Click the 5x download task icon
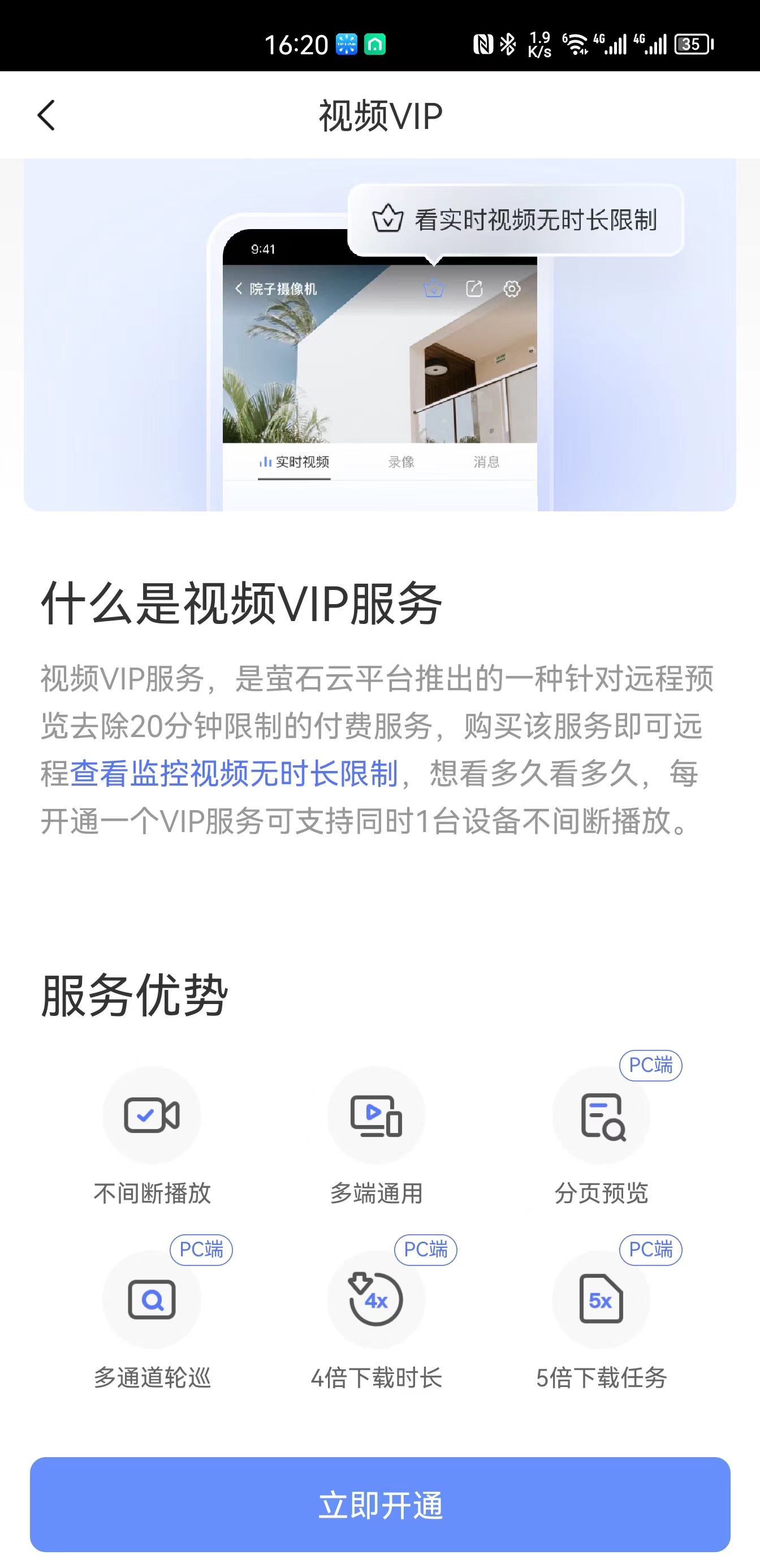The image size is (760, 1568). [x=601, y=1300]
